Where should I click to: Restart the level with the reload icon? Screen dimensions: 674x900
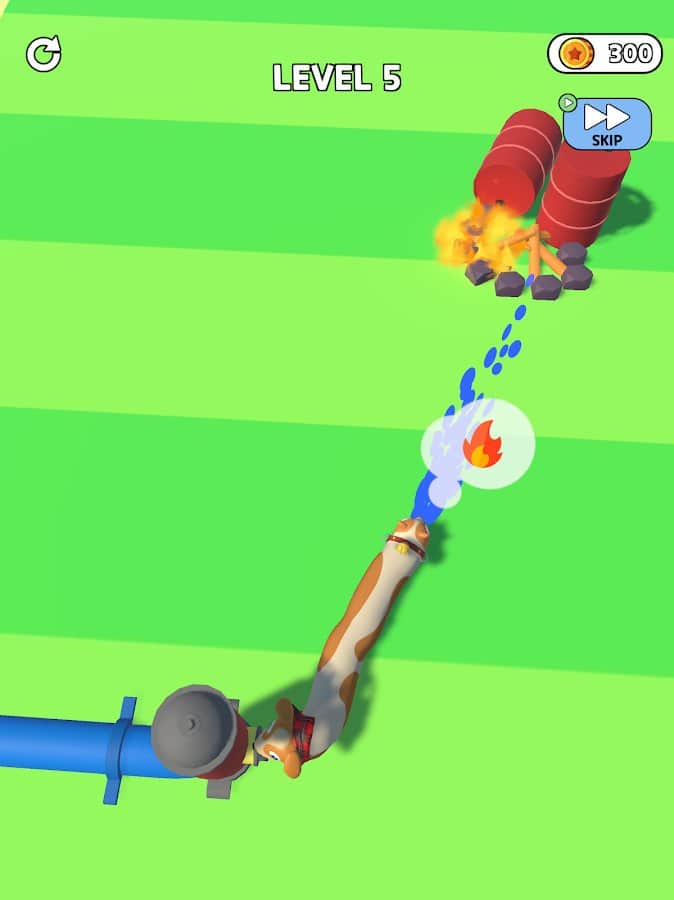click(44, 54)
